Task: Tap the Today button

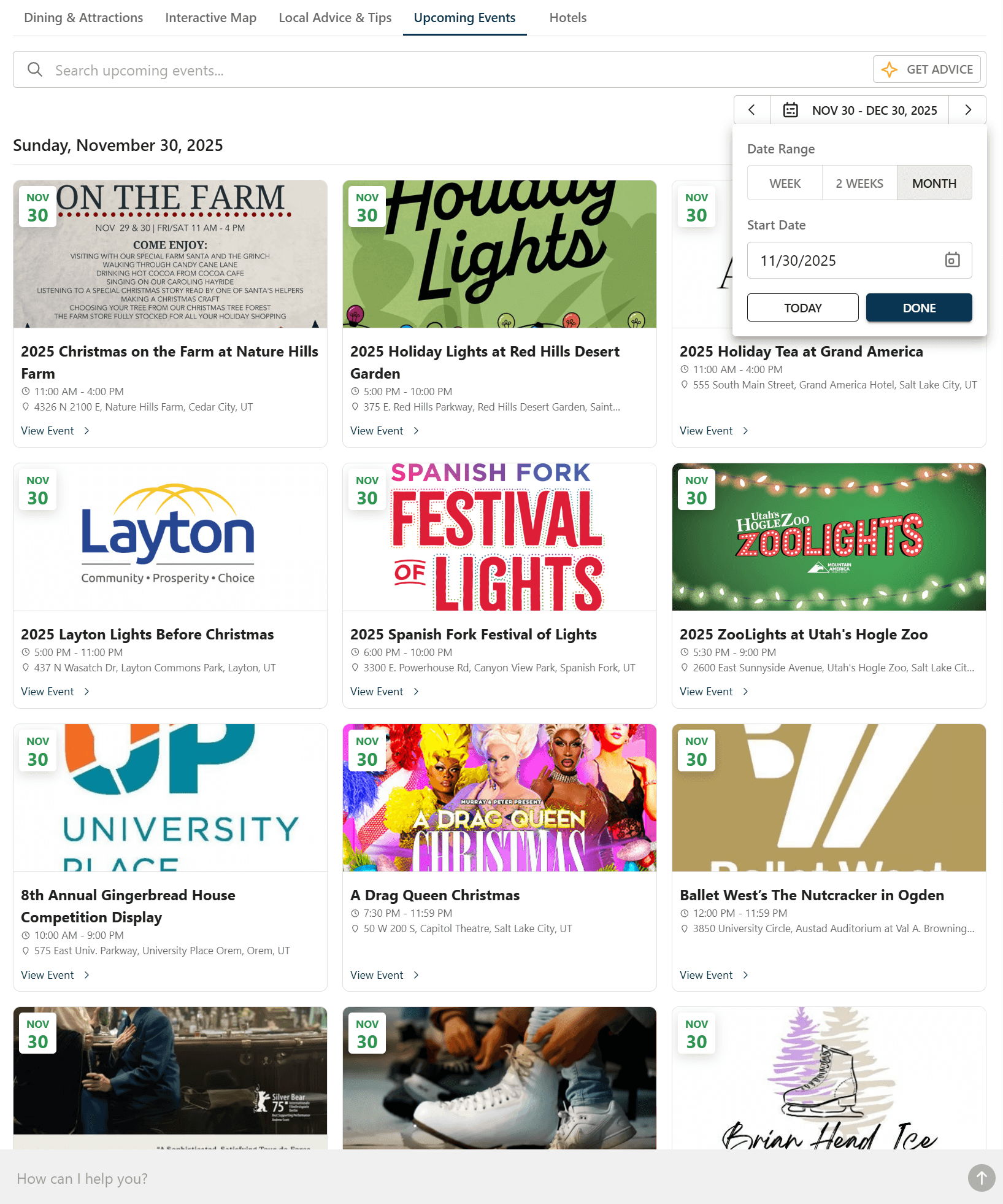Action: point(802,307)
